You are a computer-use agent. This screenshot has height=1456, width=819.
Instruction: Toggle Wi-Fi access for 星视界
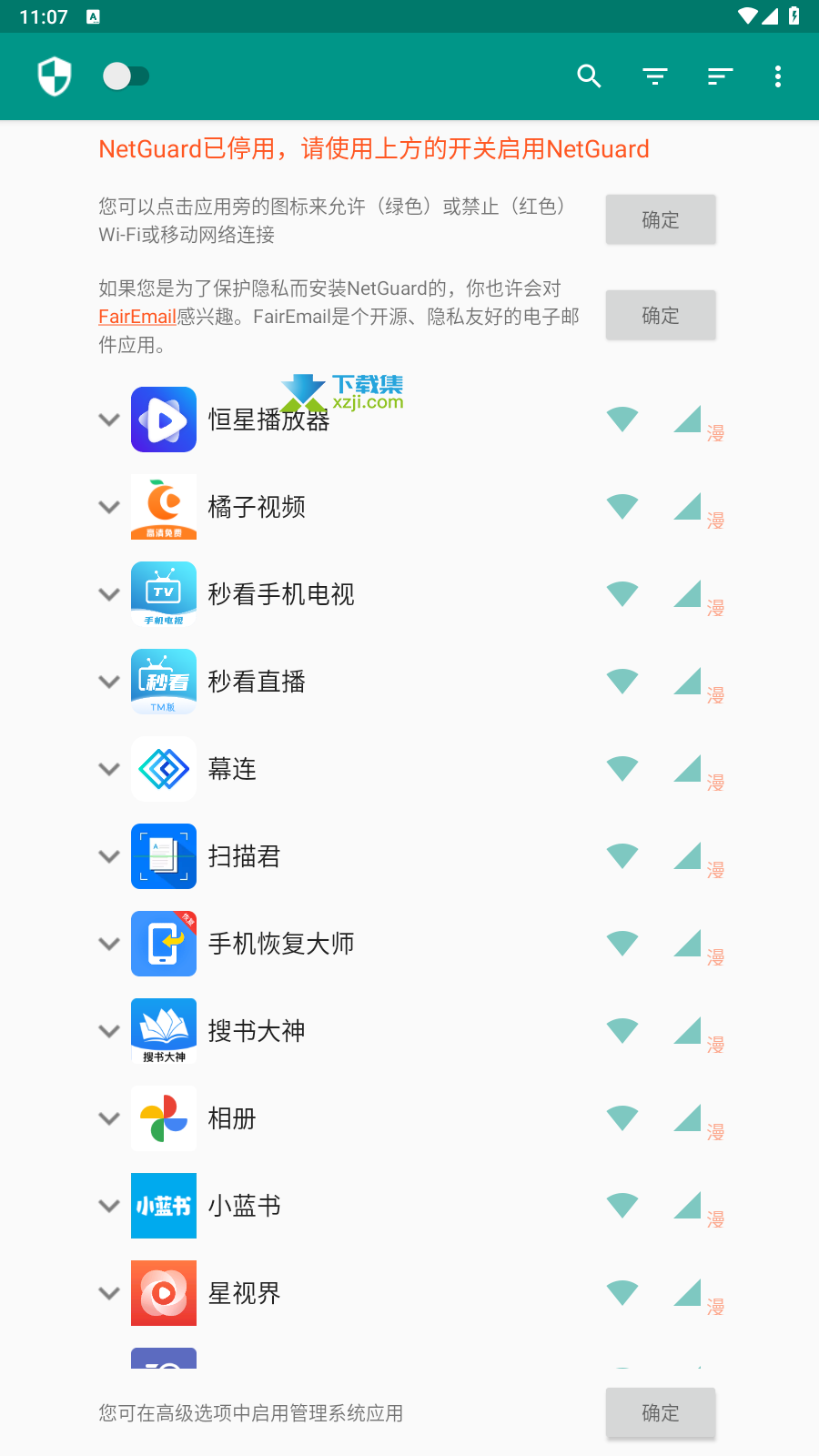tap(622, 1293)
